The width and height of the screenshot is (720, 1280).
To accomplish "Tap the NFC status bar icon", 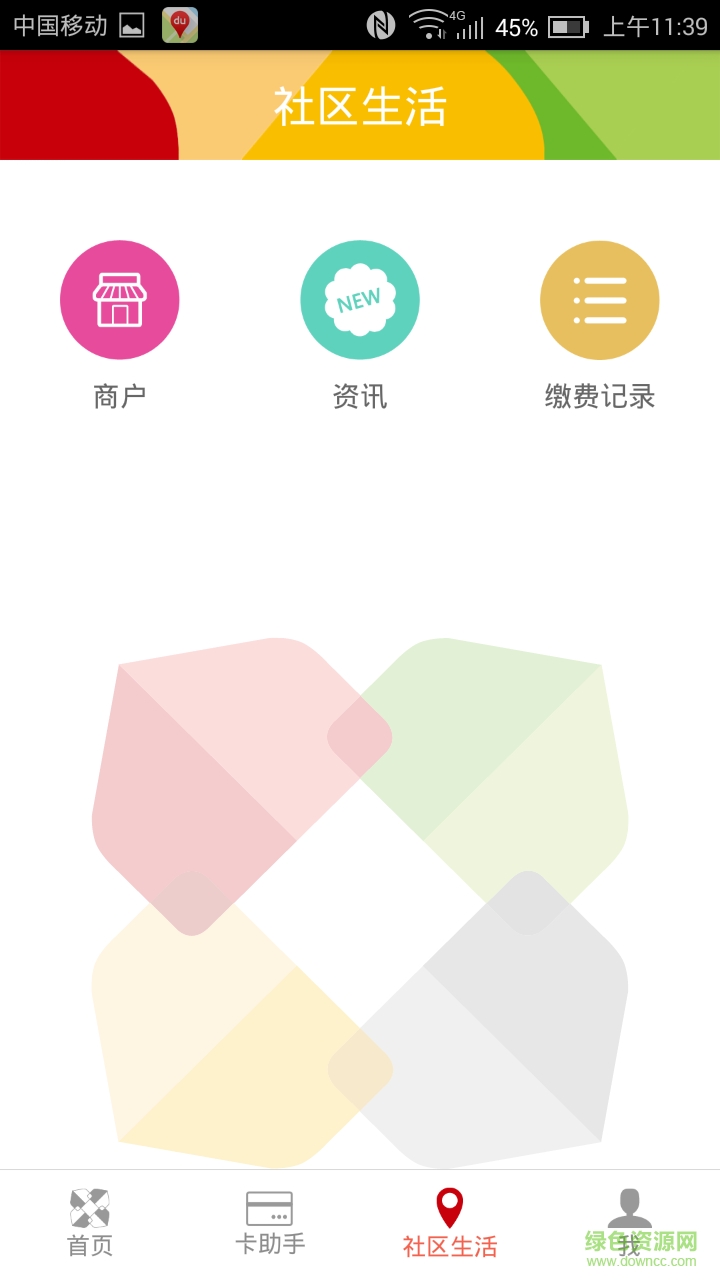I will pos(381,24).
